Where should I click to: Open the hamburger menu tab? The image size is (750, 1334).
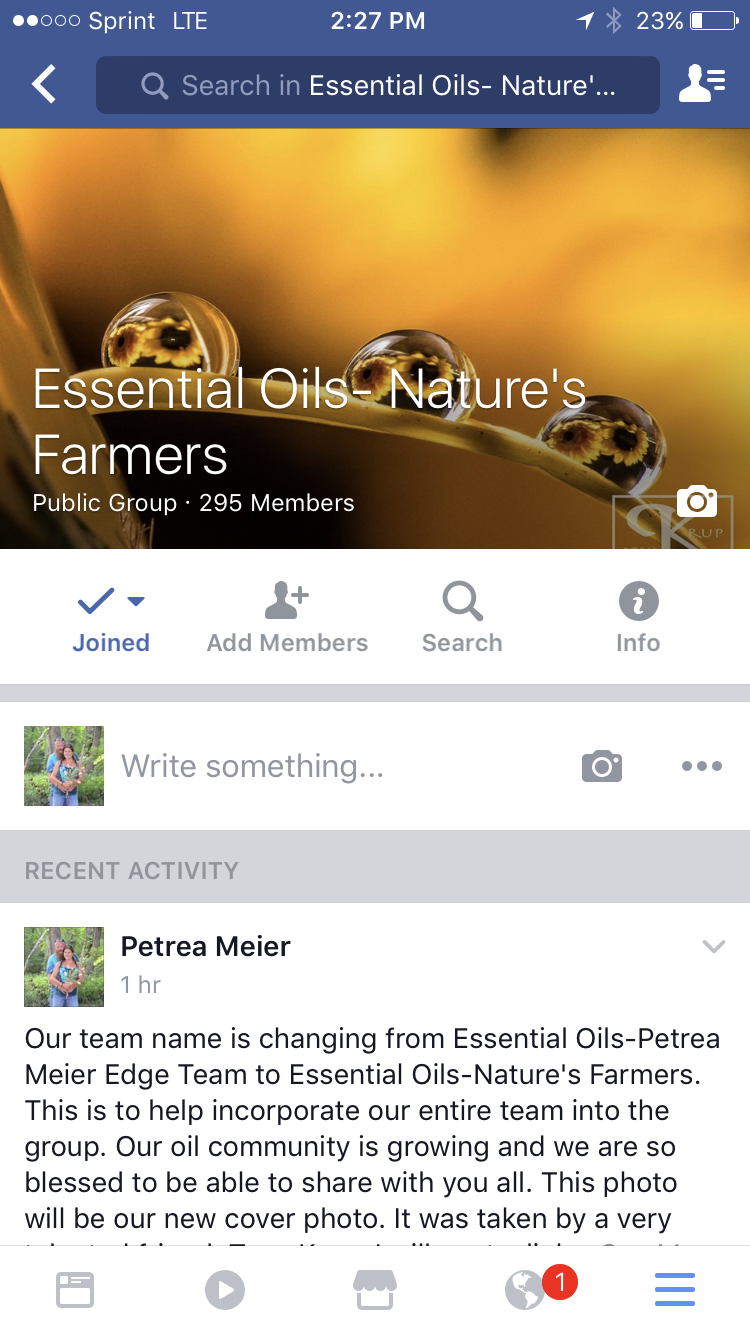pos(675,1290)
